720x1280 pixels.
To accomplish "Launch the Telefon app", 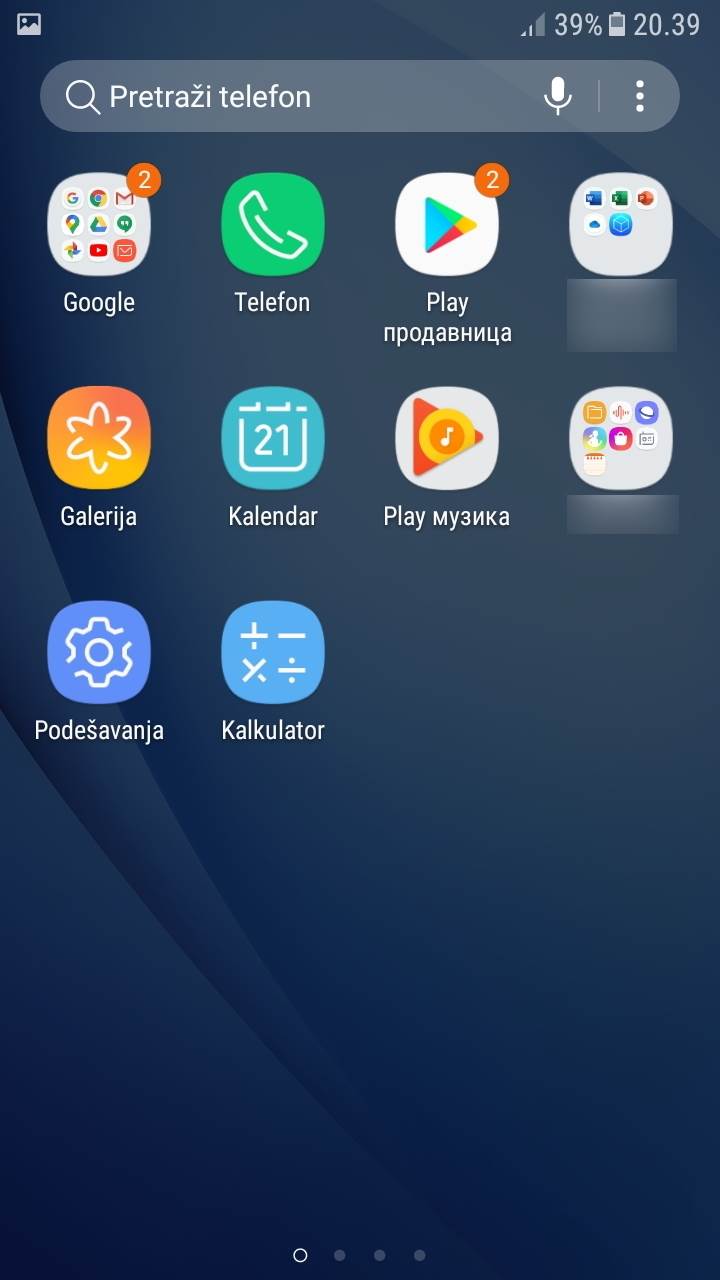I will click(x=273, y=225).
